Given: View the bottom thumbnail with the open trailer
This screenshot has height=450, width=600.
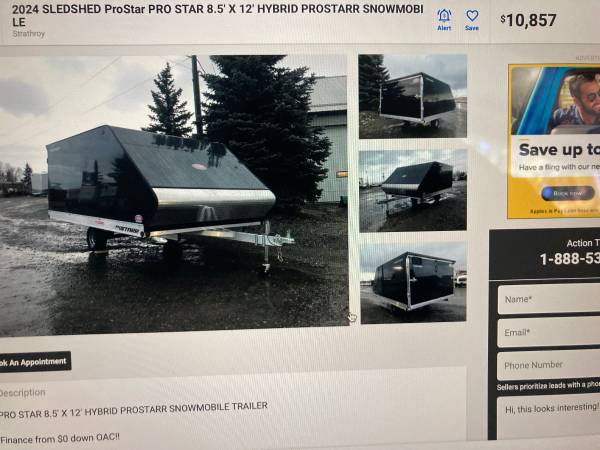Looking at the screenshot, I should (412, 281).
